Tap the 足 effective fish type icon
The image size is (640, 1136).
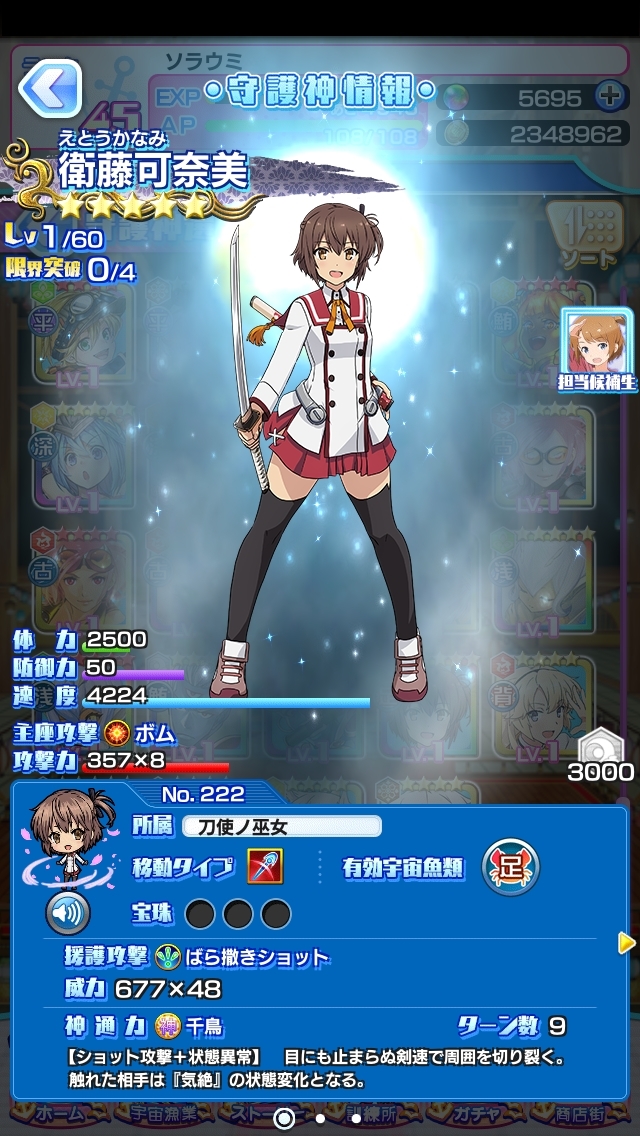coord(510,866)
